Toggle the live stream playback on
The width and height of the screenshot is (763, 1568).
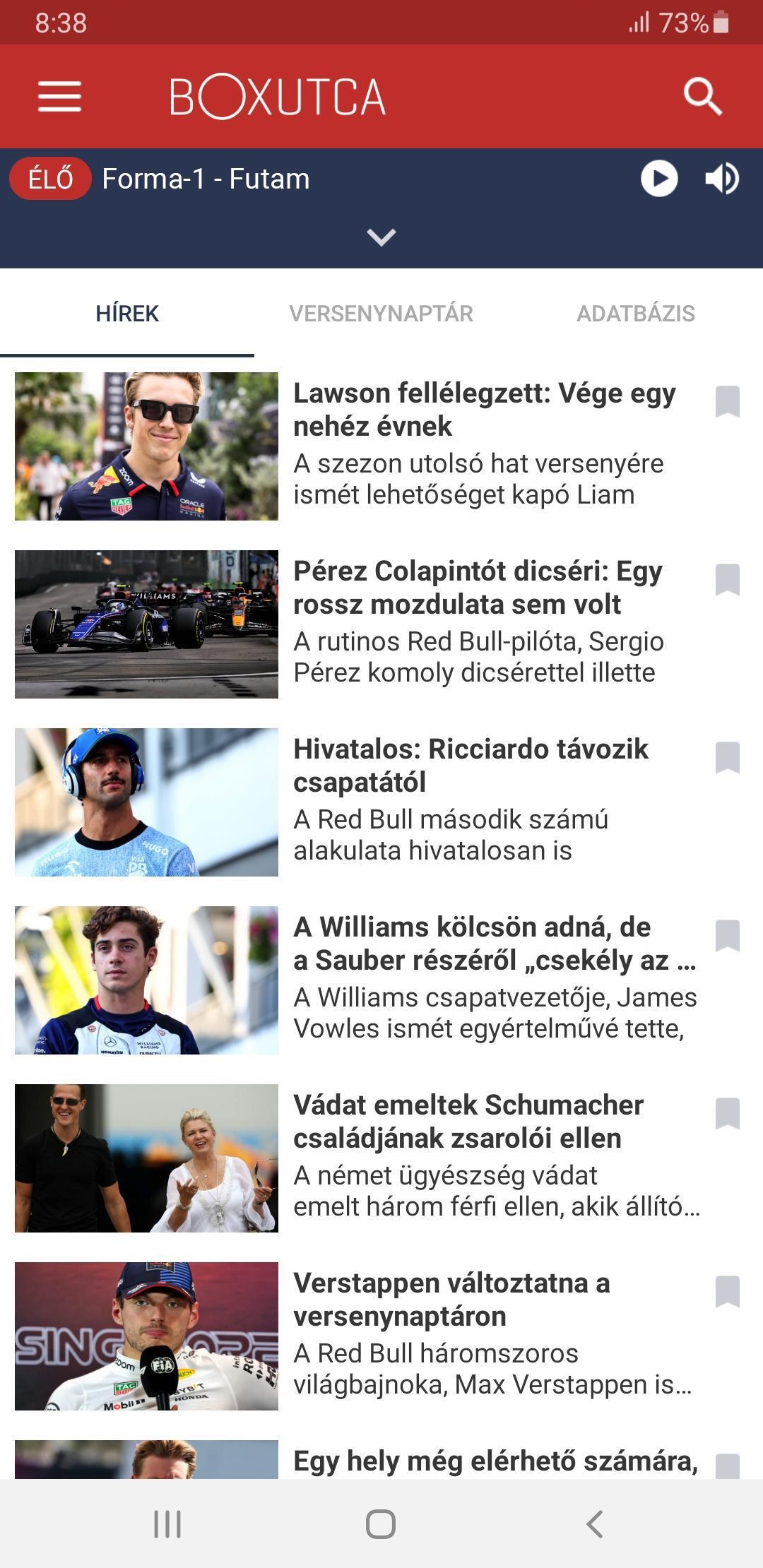pyautogui.click(x=660, y=179)
